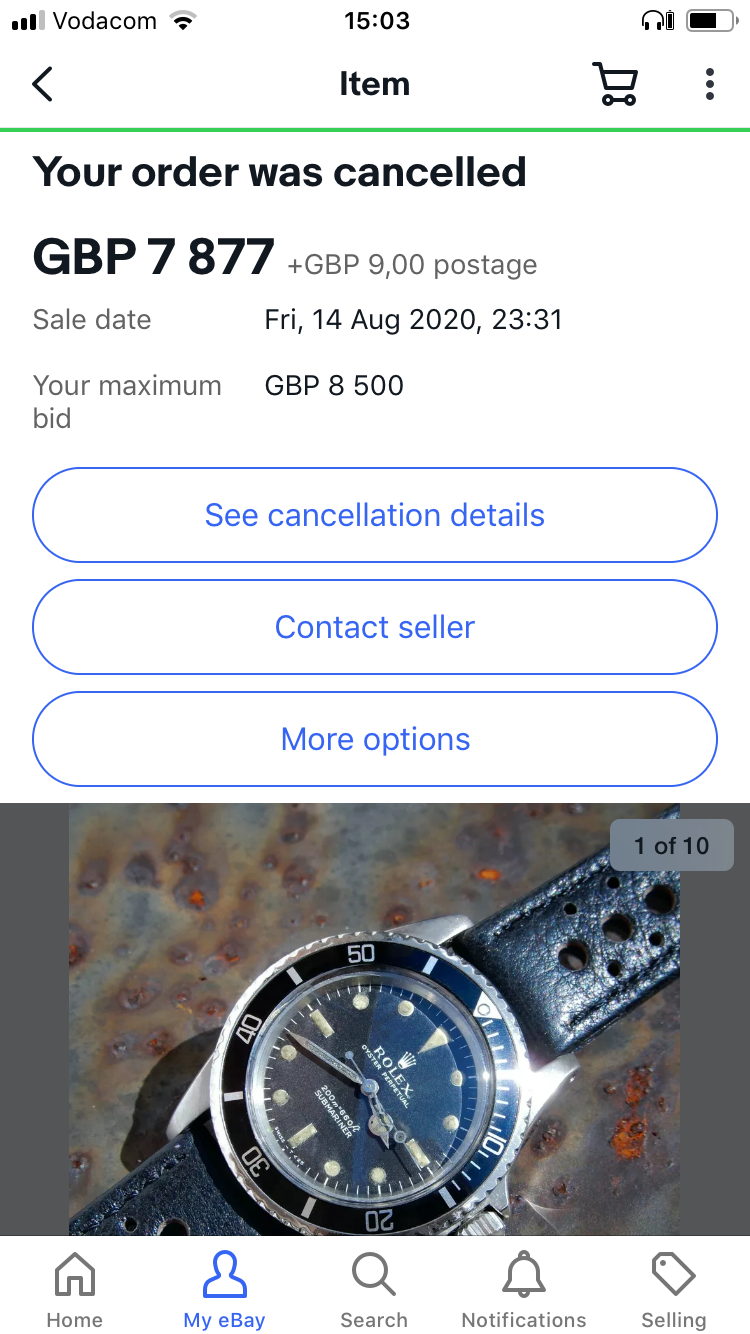Image resolution: width=750 pixels, height=1334 pixels.
Task: Switch to the Selling tab
Action: [x=673, y=1290]
